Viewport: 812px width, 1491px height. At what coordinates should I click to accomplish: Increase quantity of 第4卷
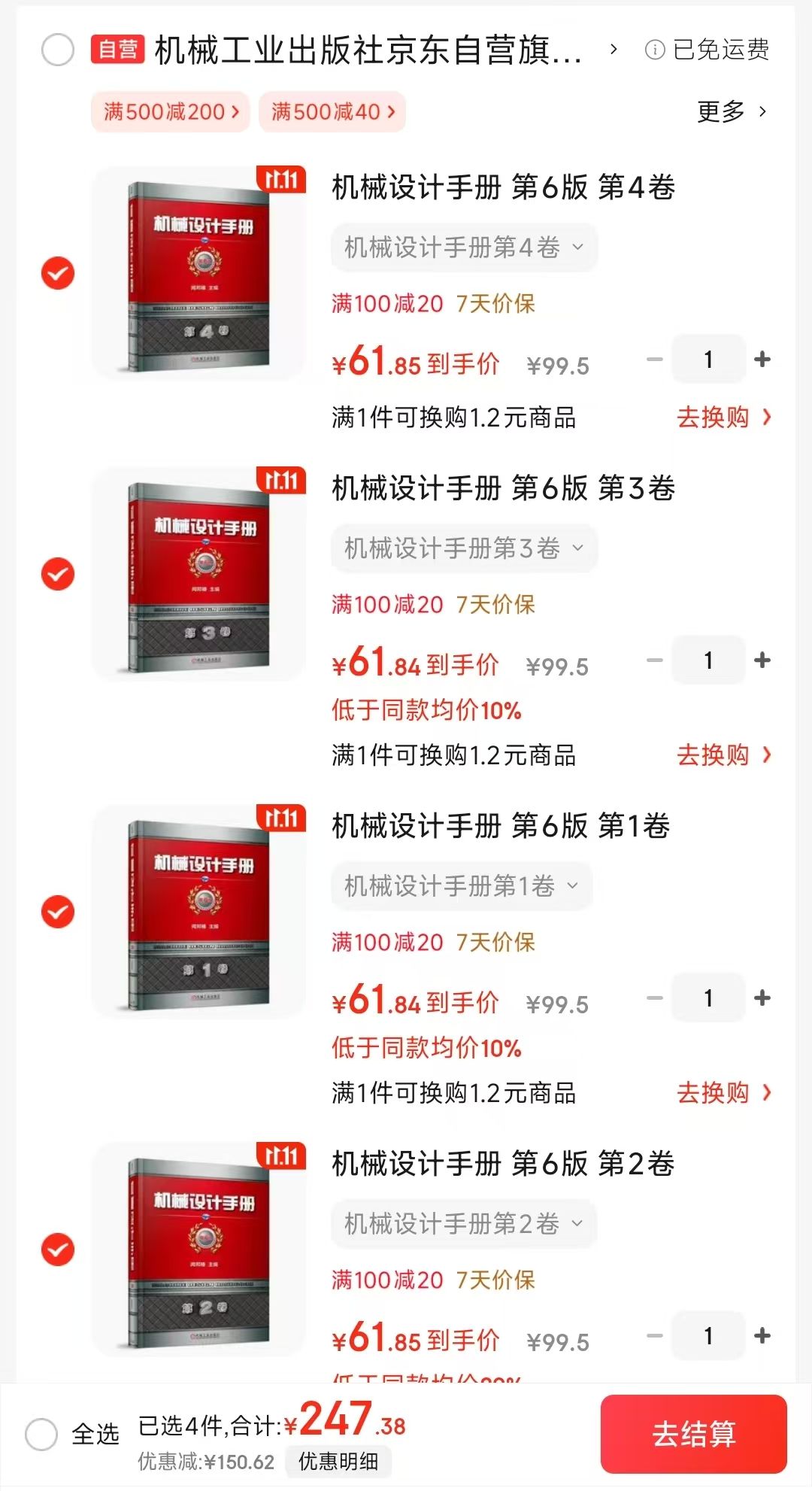[762, 360]
